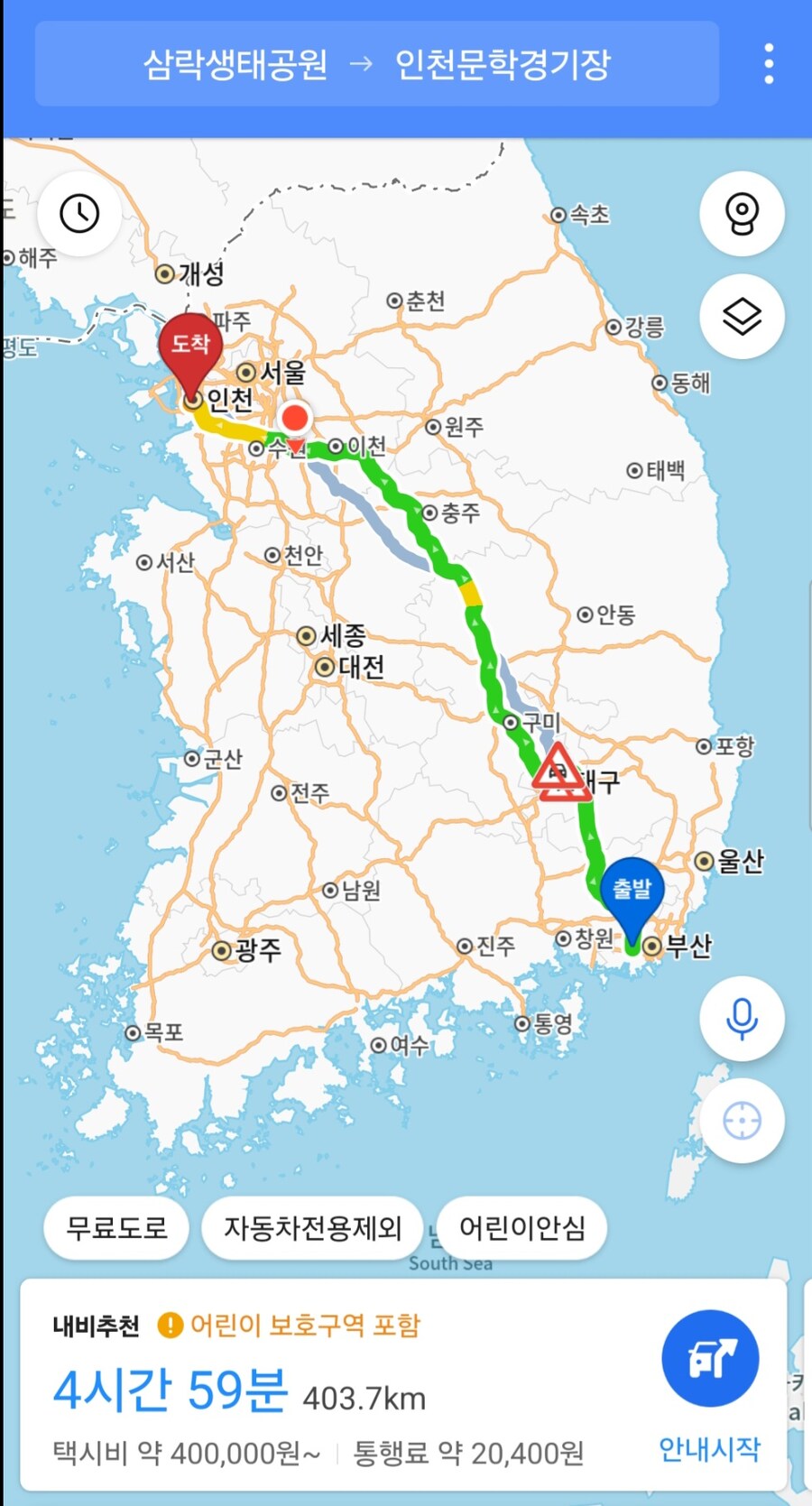812x1506 pixels.
Task: Activate voice search microphone
Action: (742, 1019)
